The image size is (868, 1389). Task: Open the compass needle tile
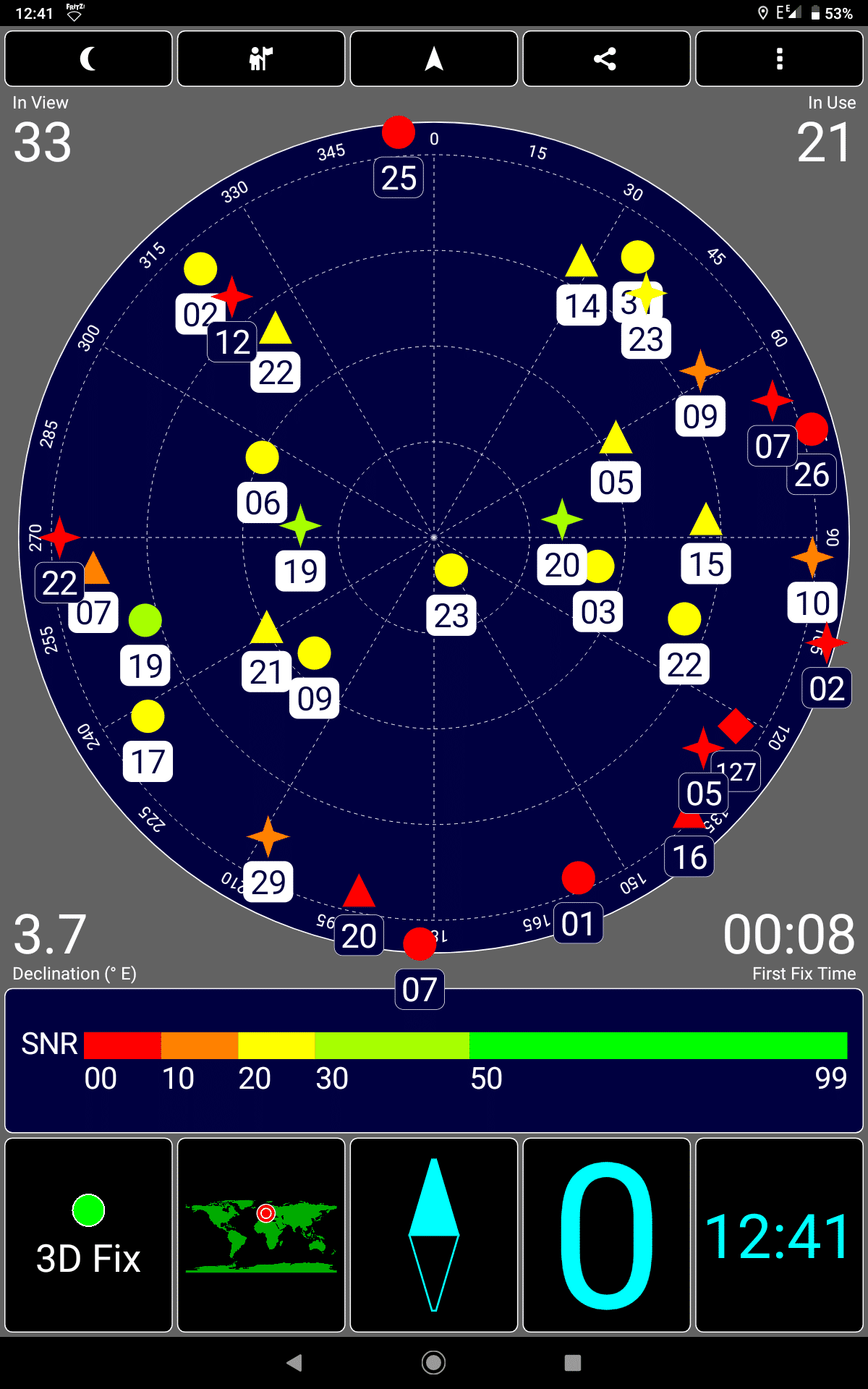434,1235
